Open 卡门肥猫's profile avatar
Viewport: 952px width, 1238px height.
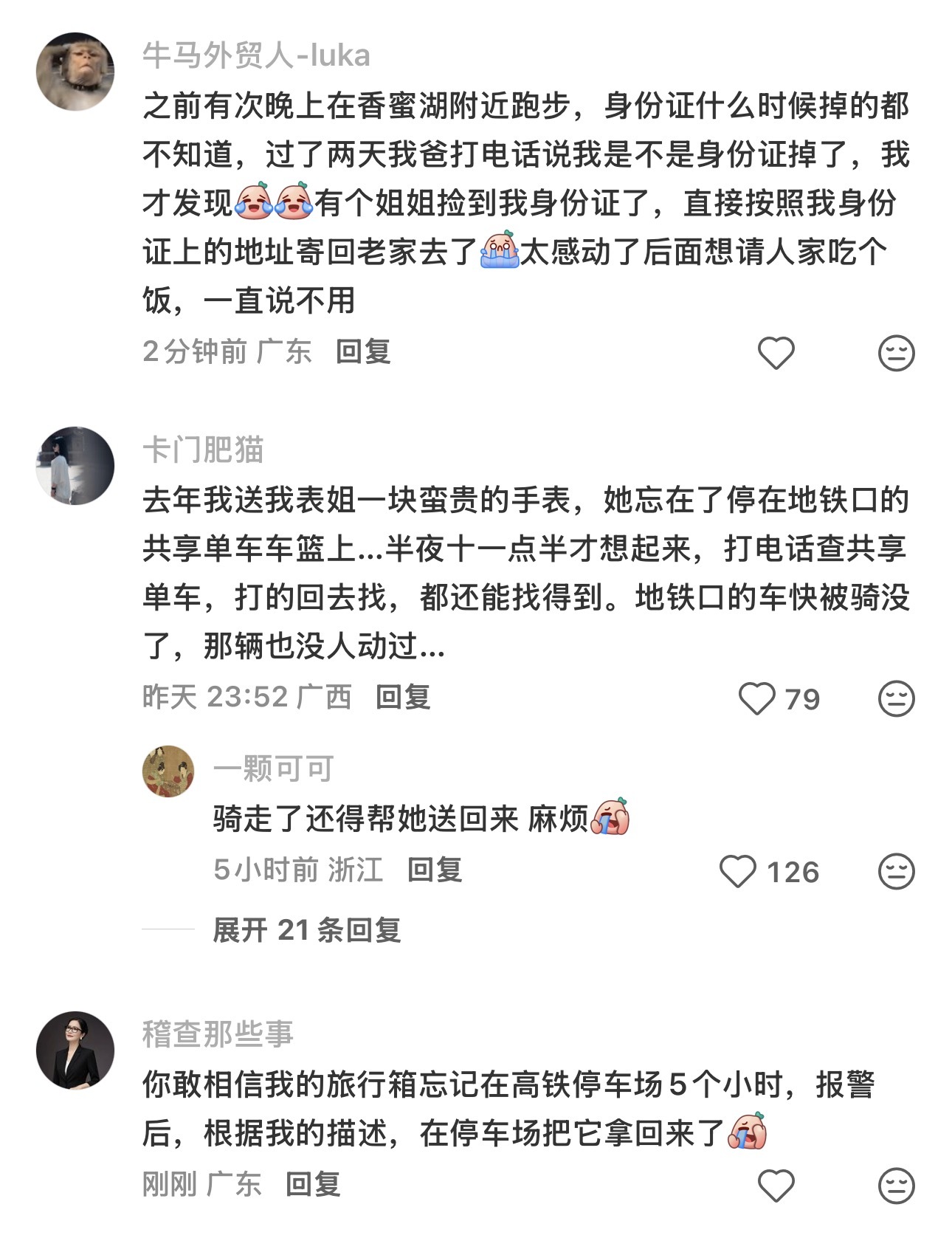(x=75, y=465)
